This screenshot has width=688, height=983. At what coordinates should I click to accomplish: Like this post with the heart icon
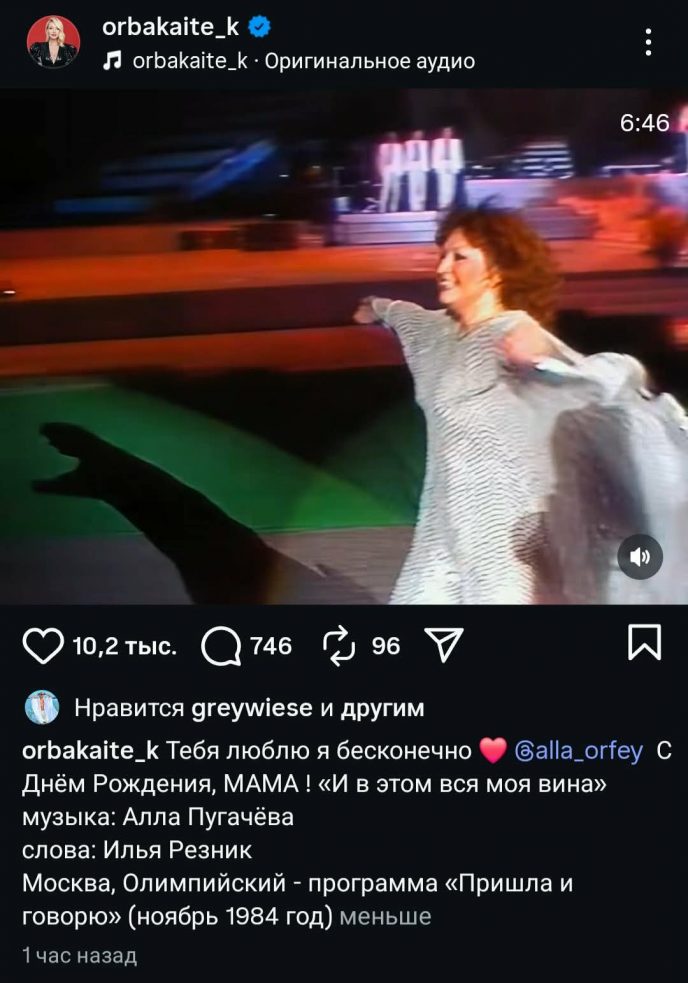(x=42, y=646)
